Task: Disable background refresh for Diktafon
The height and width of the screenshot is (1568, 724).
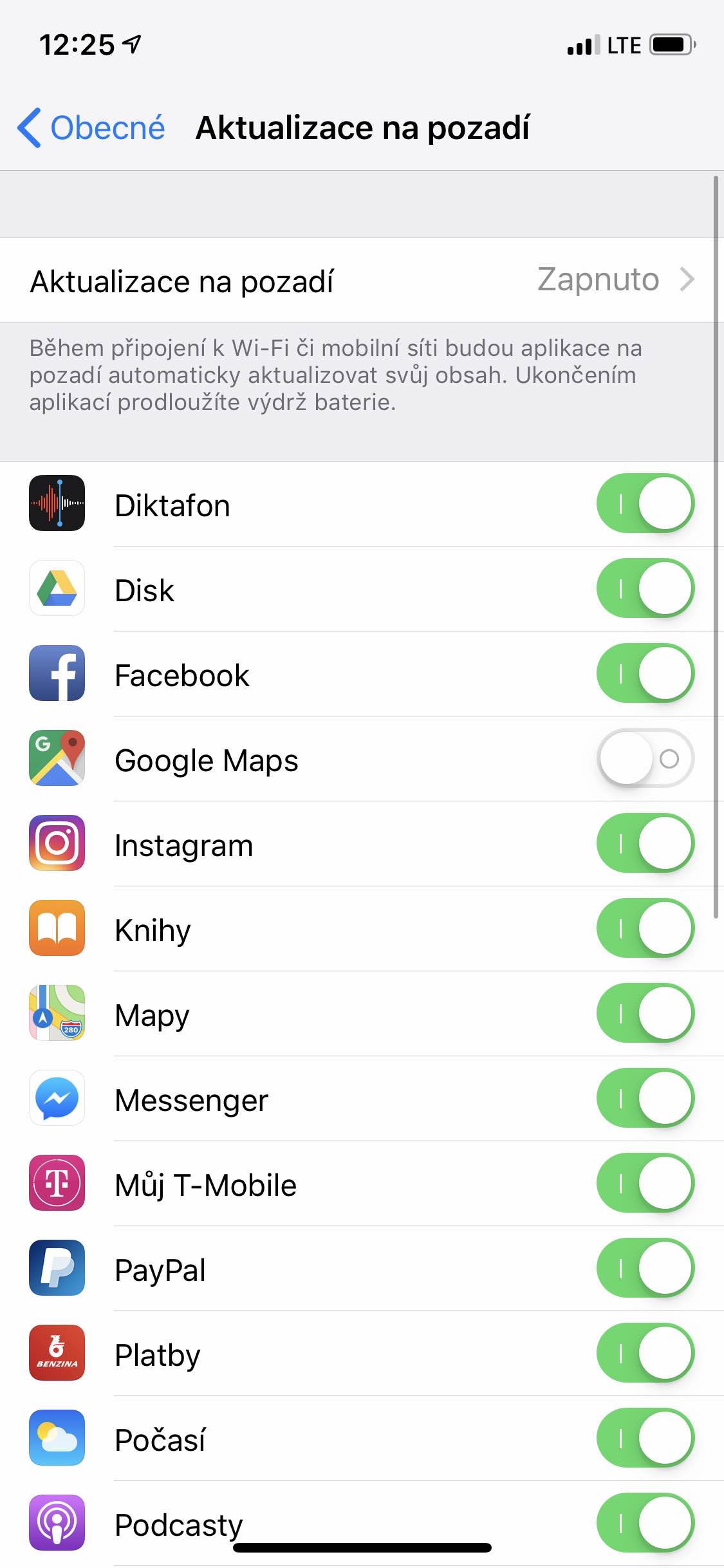Action: click(645, 503)
